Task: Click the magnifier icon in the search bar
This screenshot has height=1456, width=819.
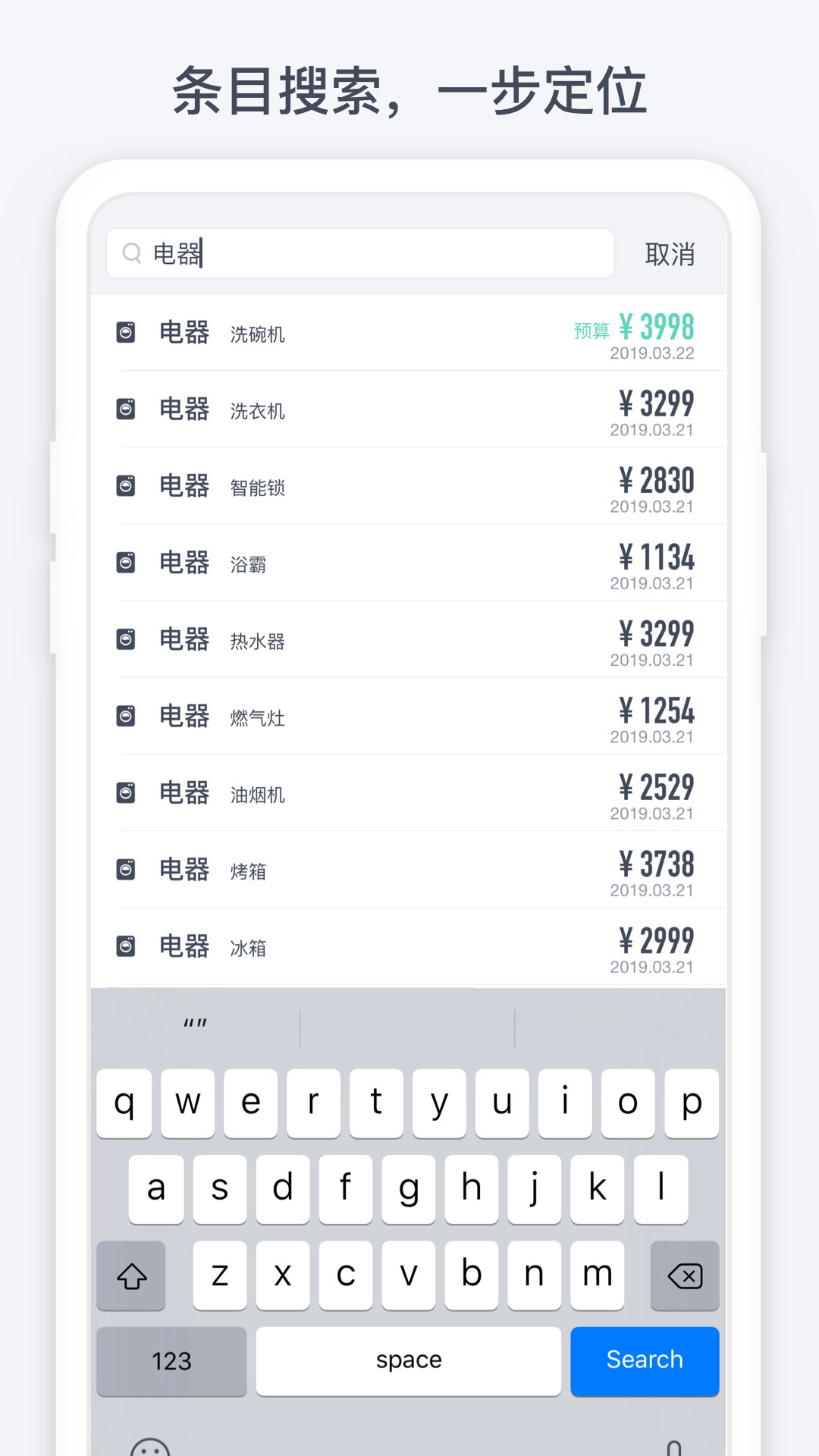Action: pyautogui.click(x=133, y=253)
